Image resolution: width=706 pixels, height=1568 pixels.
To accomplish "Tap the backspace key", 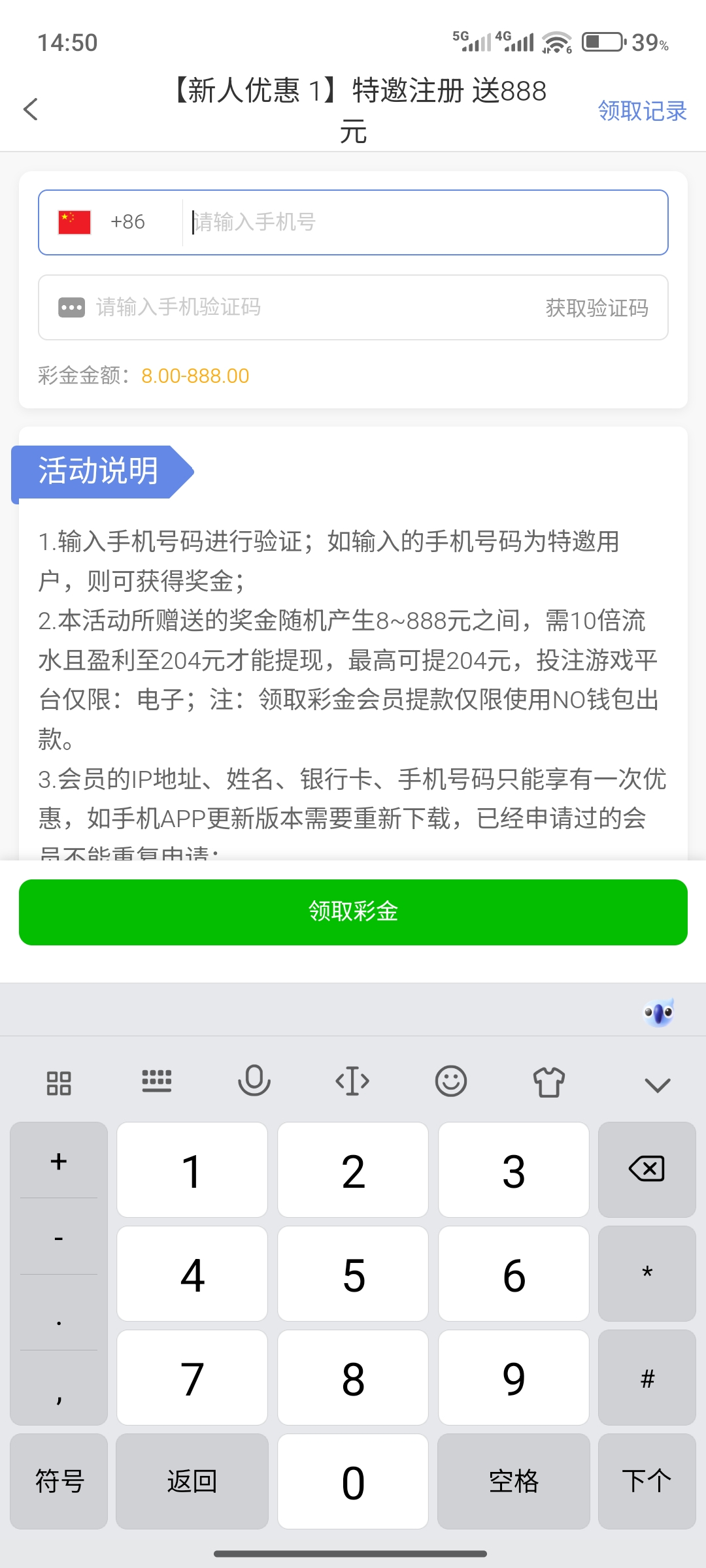I will pyautogui.click(x=647, y=1169).
